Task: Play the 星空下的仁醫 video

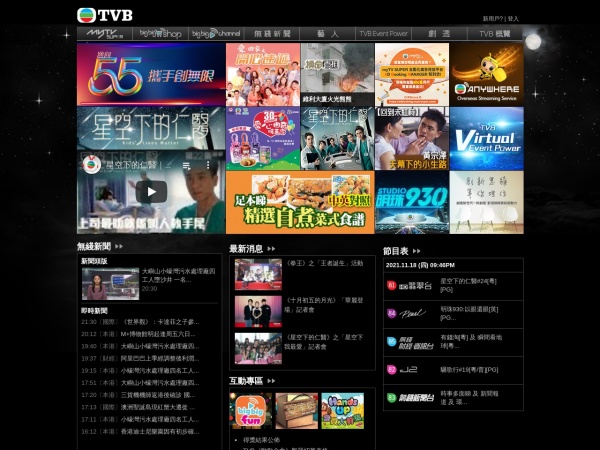Action: (151, 191)
